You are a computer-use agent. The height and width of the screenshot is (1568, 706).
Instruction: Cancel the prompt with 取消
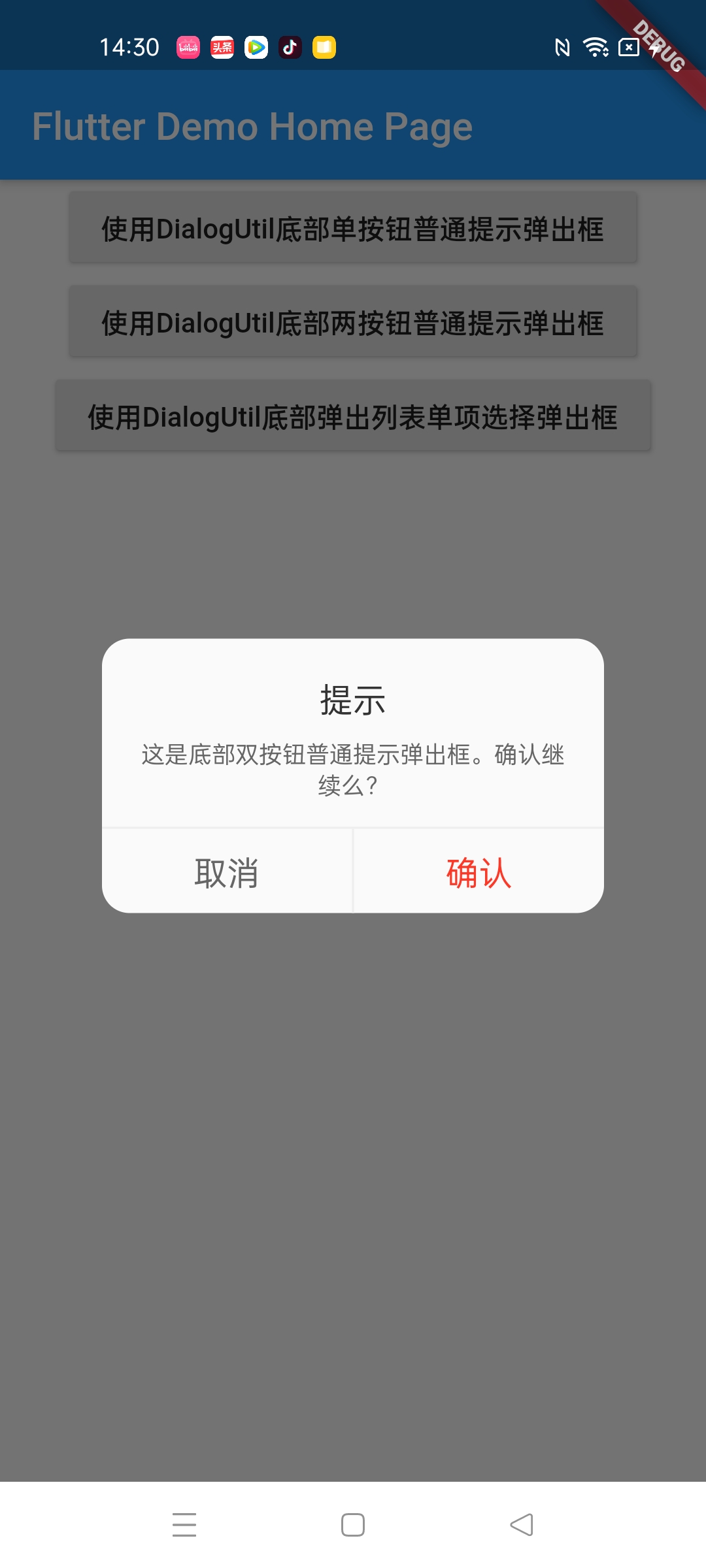(227, 872)
